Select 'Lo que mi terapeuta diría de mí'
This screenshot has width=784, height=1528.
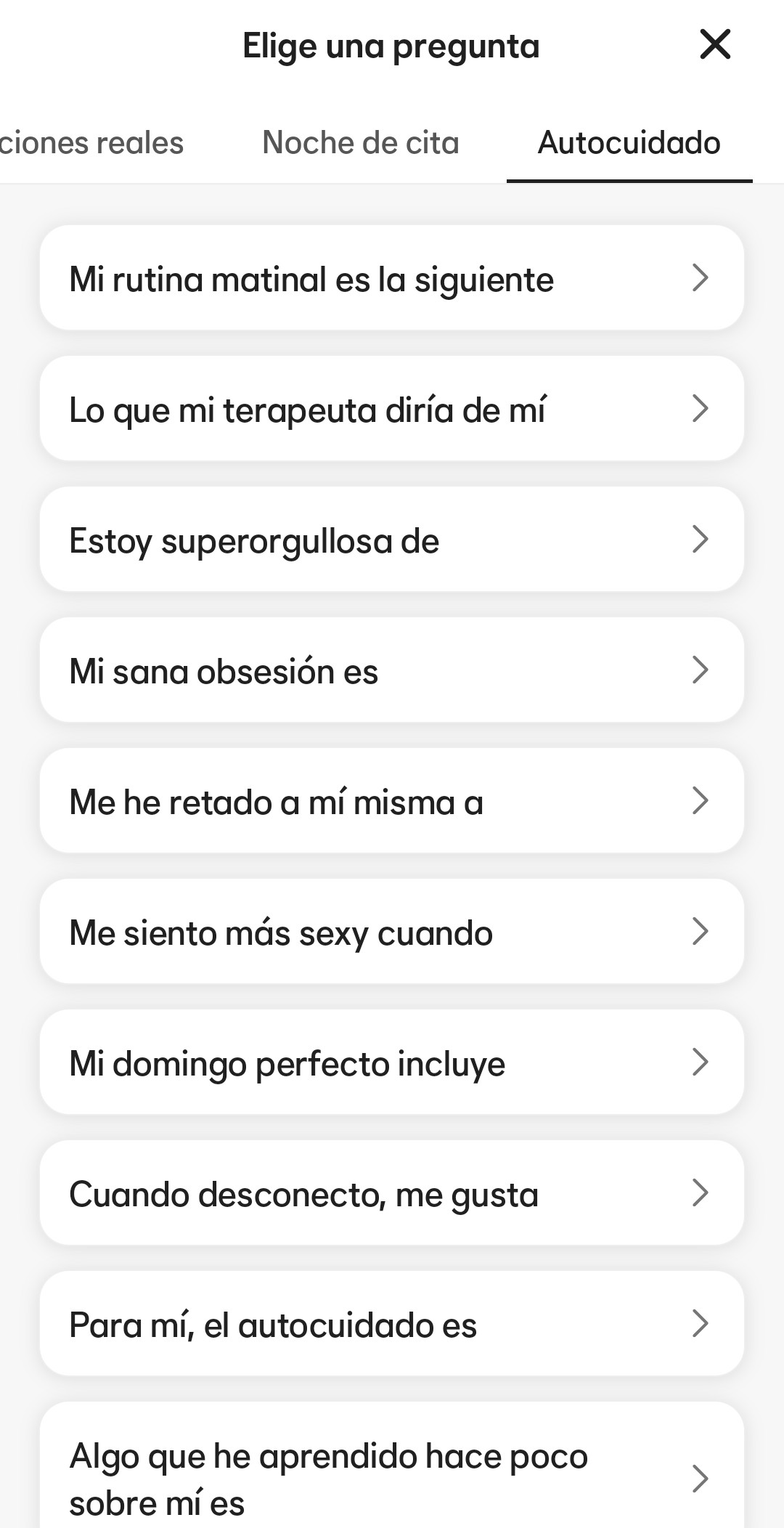(x=391, y=409)
